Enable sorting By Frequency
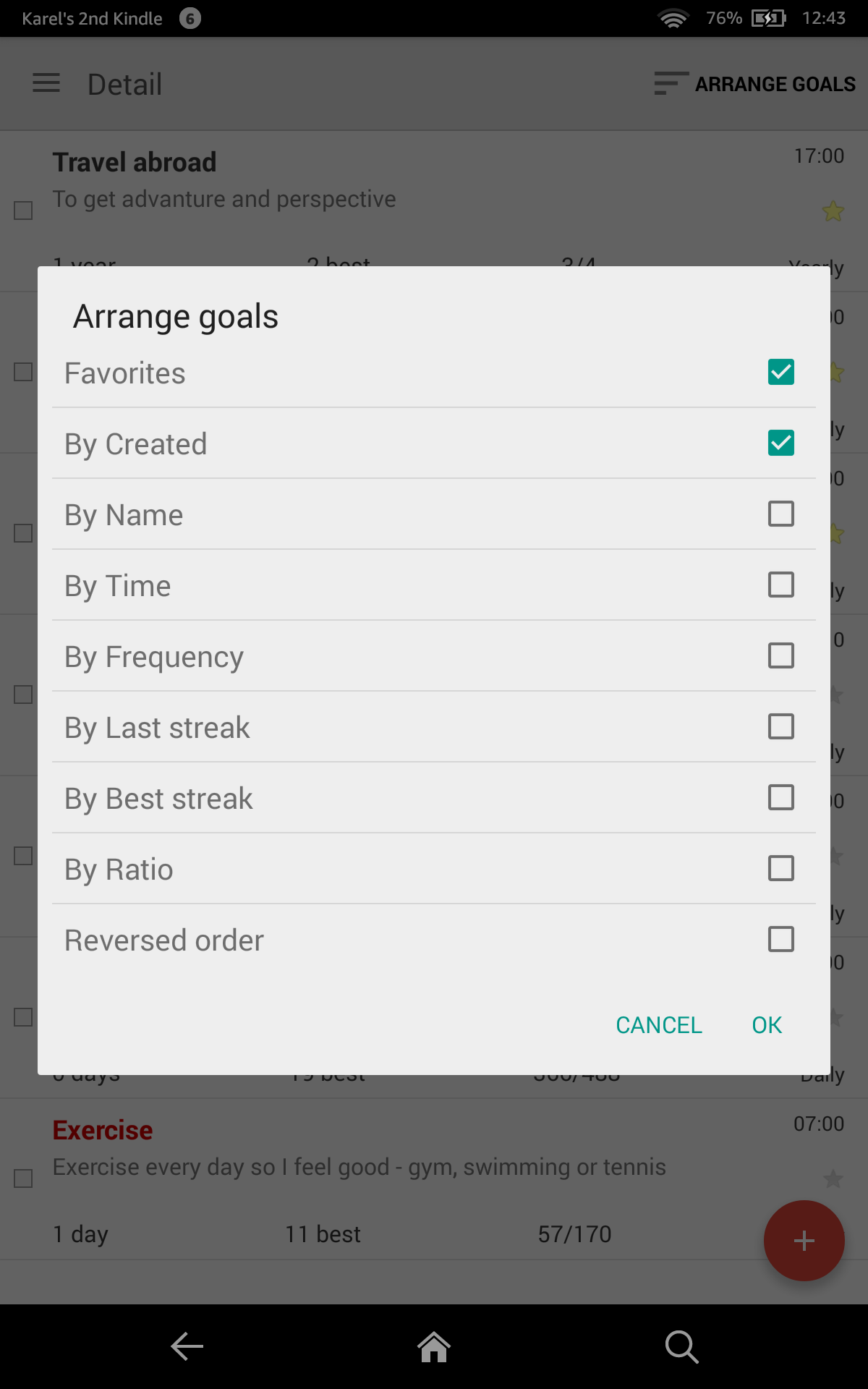 point(780,655)
